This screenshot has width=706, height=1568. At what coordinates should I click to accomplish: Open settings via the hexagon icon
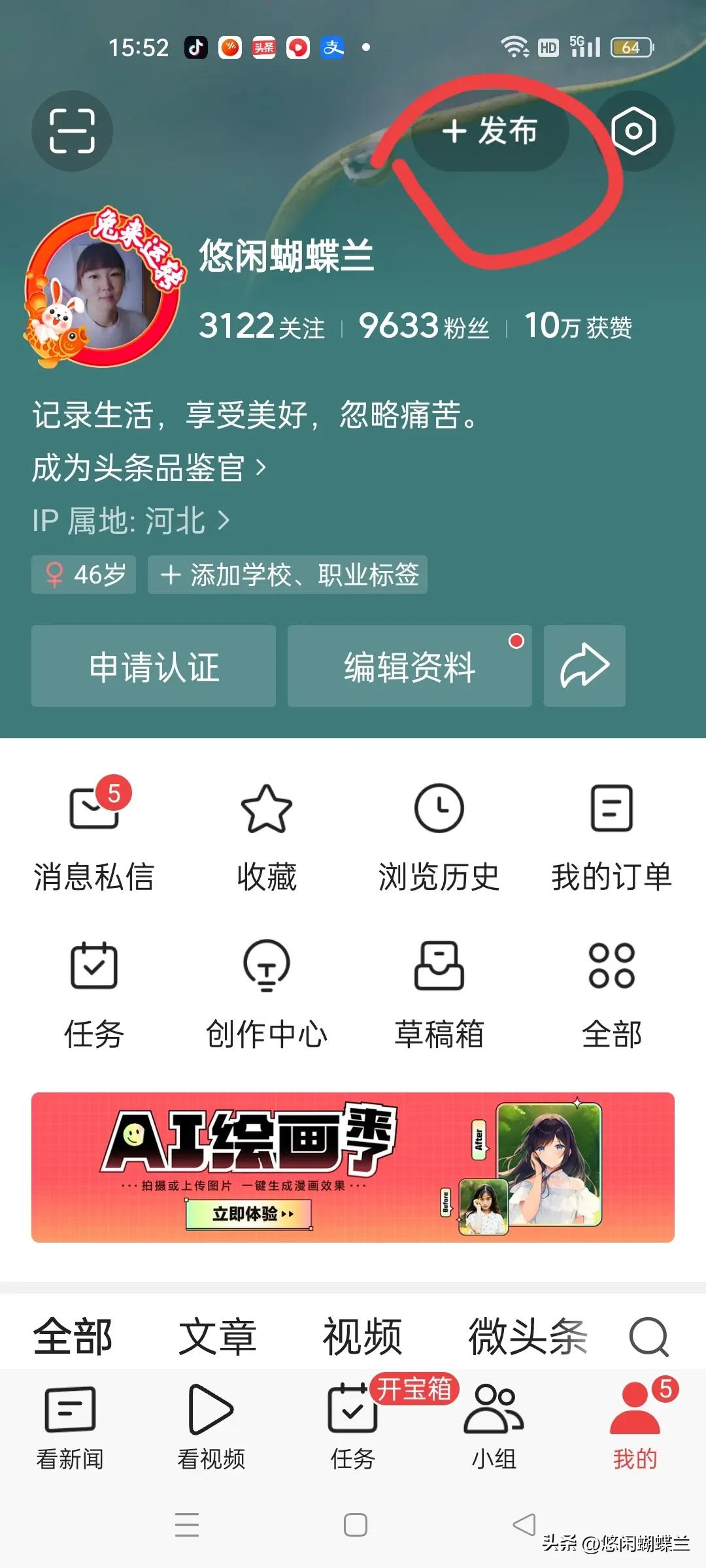click(x=633, y=131)
